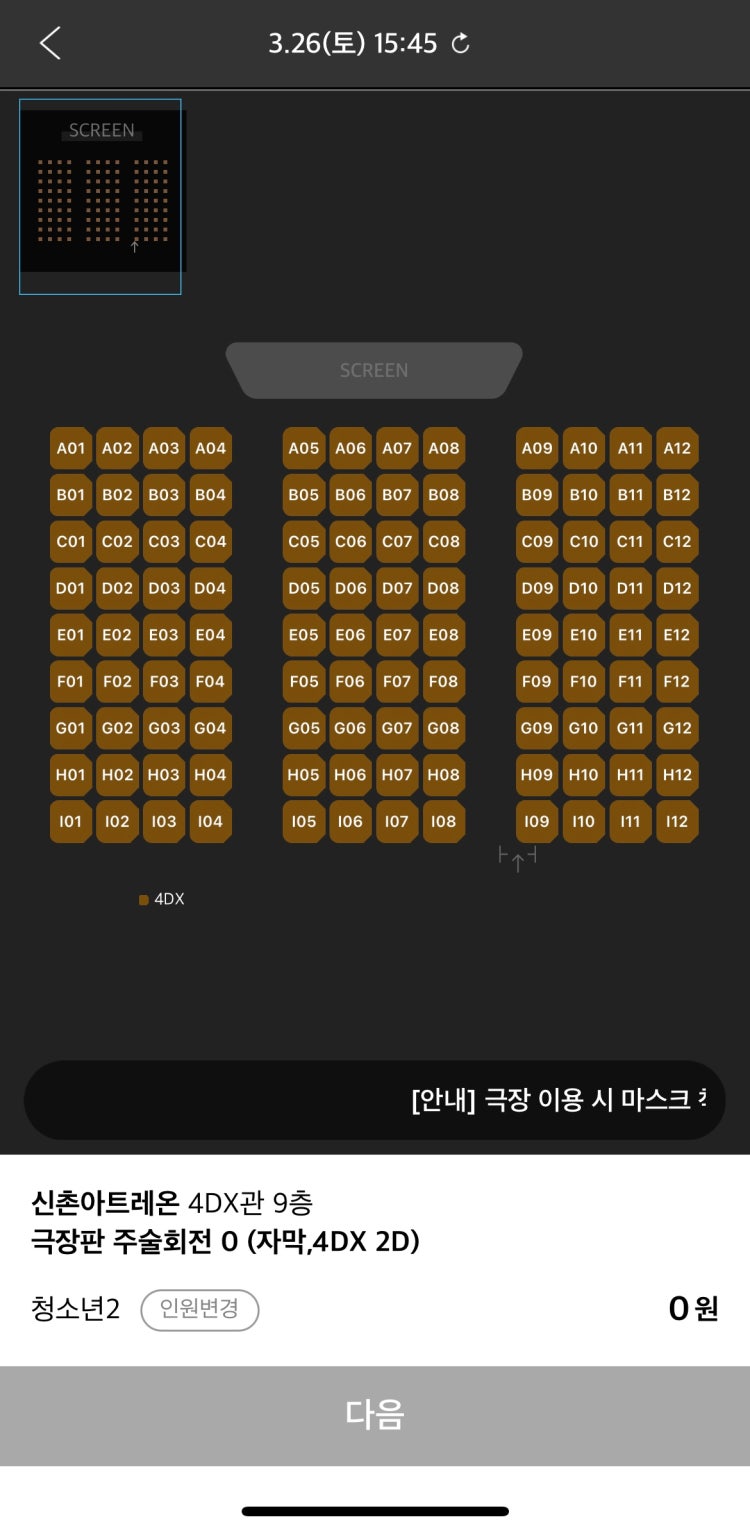Viewport: 750px width, 1531px height.
Task: Tap the mask notice banner
Action: click(374, 1100)
